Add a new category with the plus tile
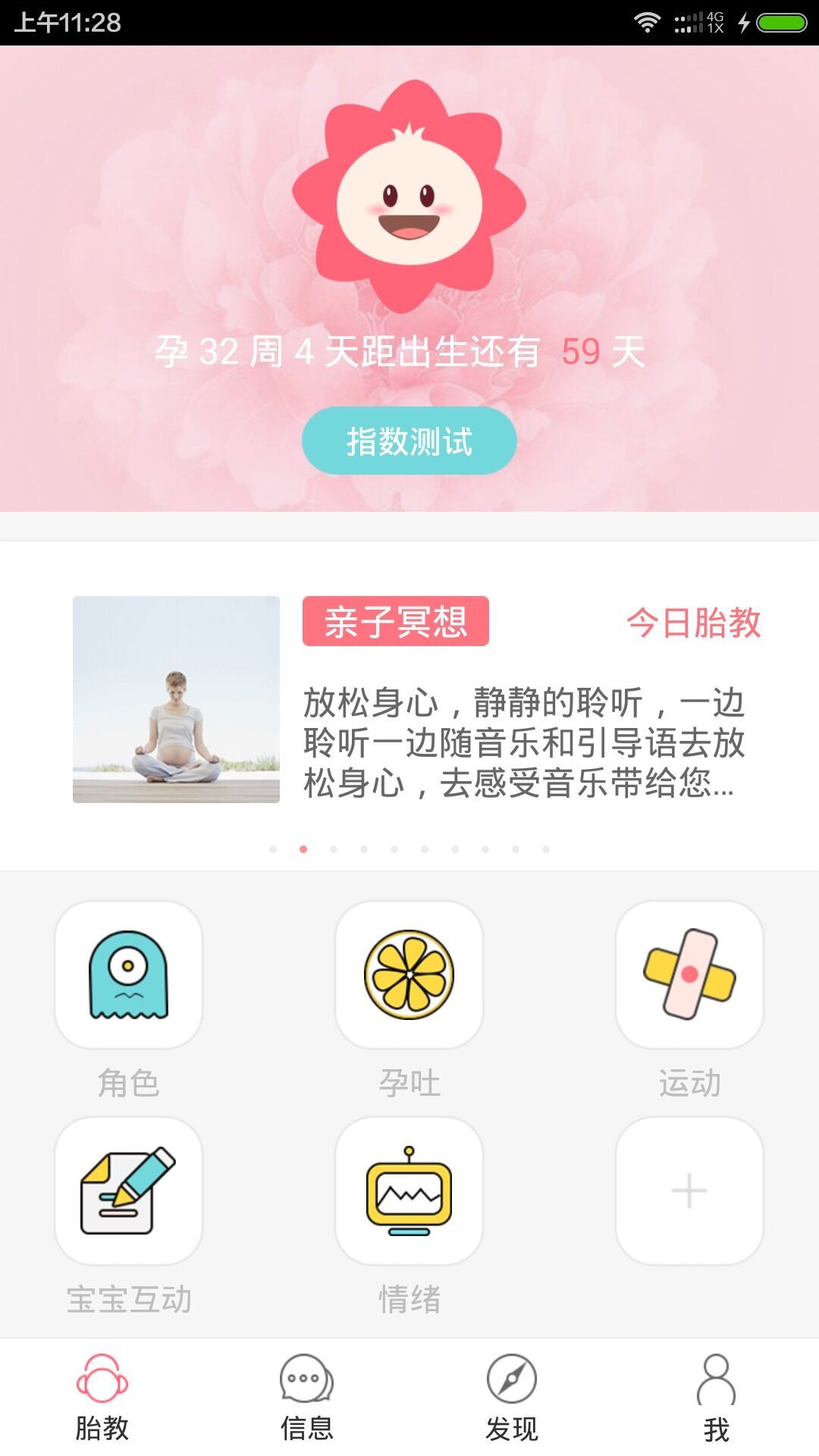The width and height of the screenshot is (819, 1456). coord(689,1191)
